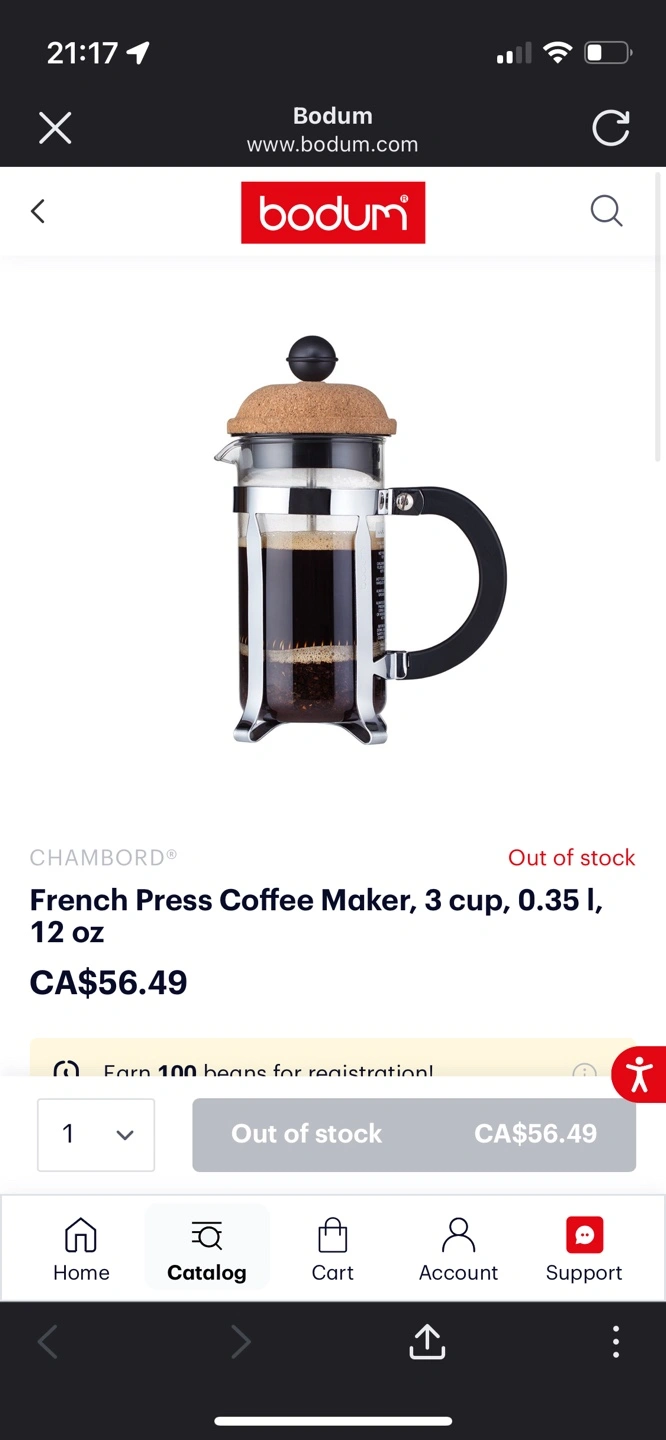
Task: Open accessibility options
Action: click(639, 1075)
